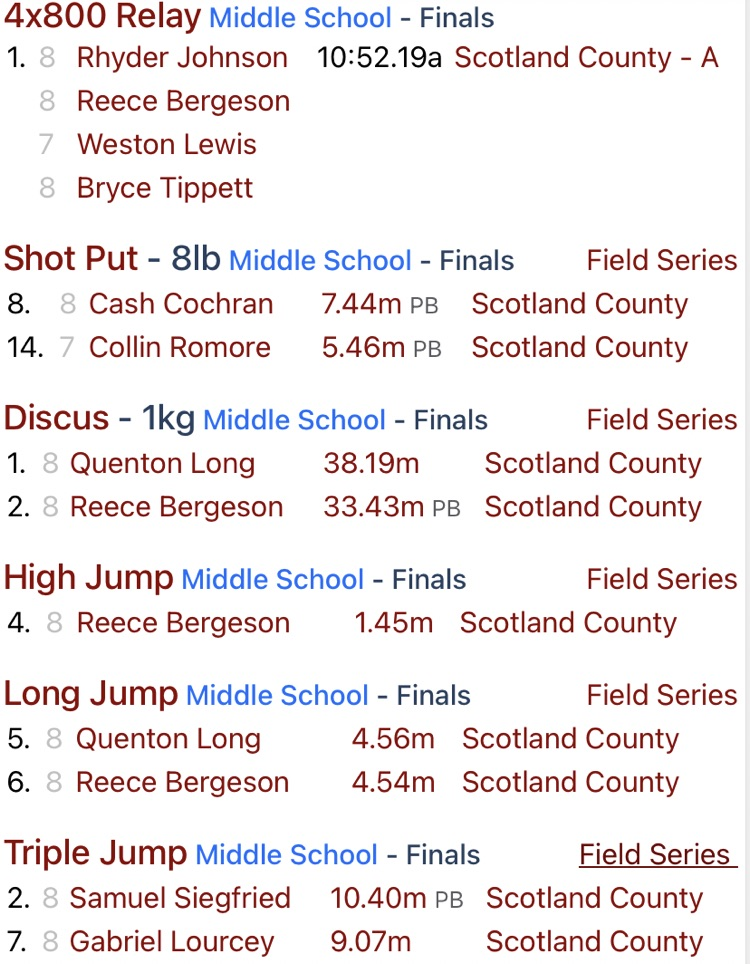View Weston Lewis's athlete page
750x964 pixels.
167,145
